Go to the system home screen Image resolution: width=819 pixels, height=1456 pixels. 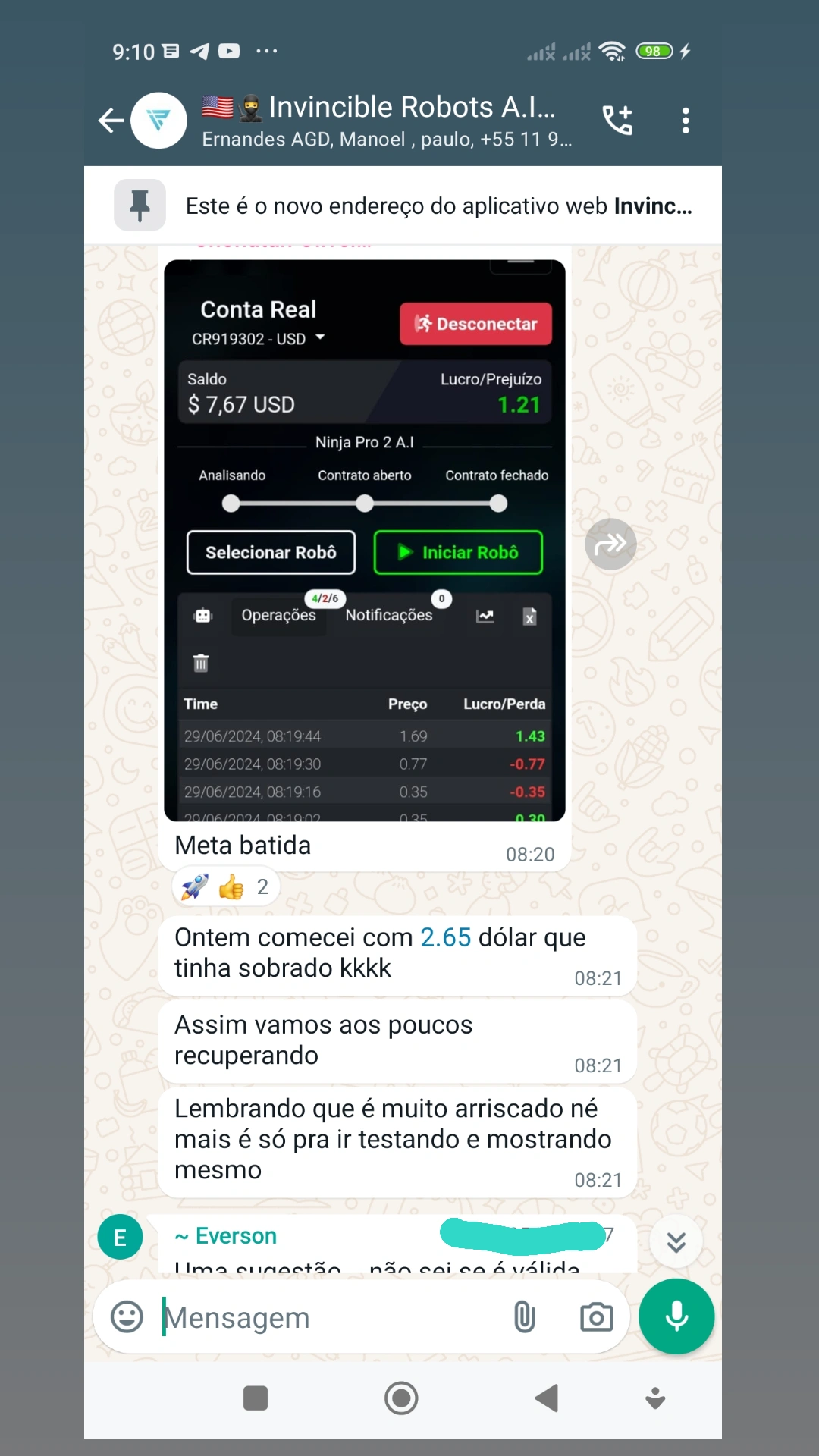(401, 1398)
